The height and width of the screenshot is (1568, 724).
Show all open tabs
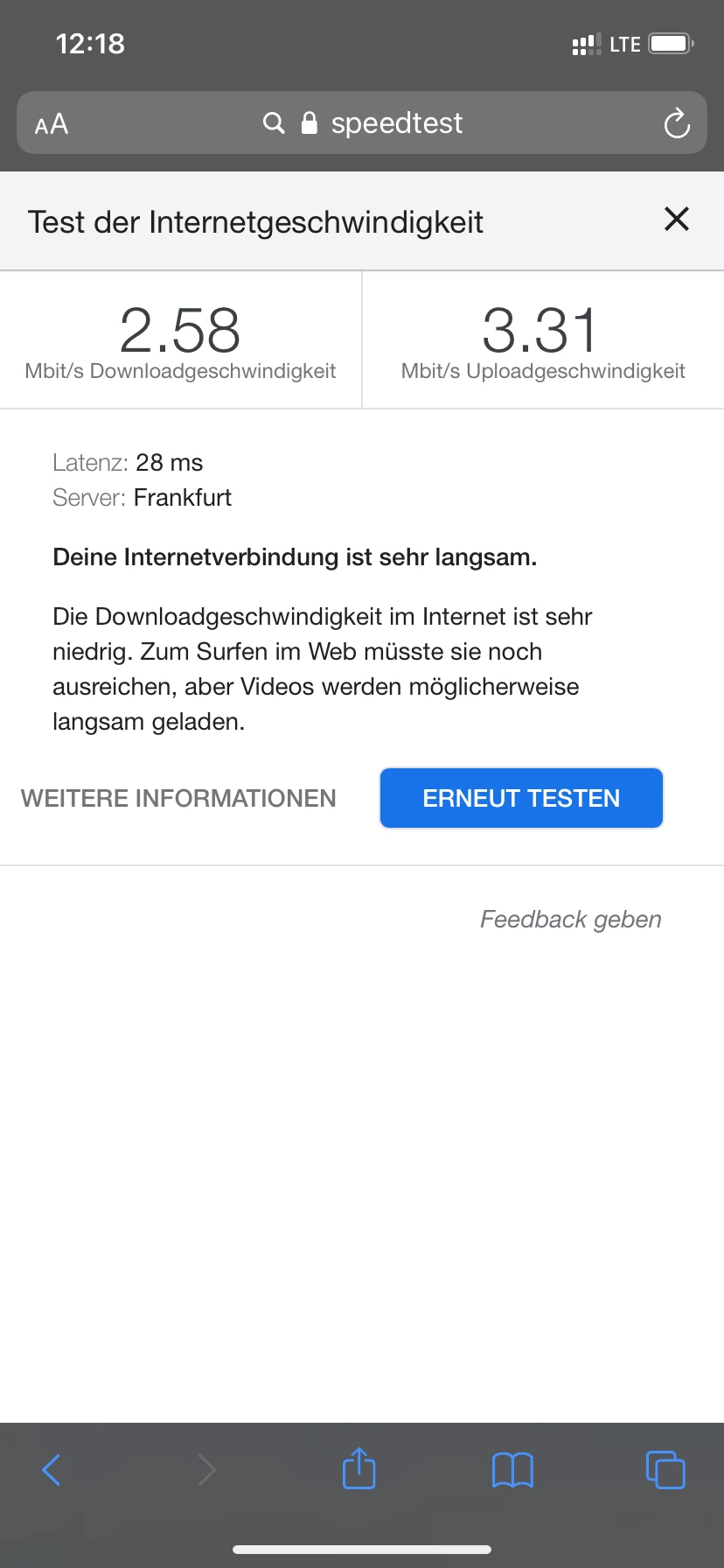[665, 1469]
